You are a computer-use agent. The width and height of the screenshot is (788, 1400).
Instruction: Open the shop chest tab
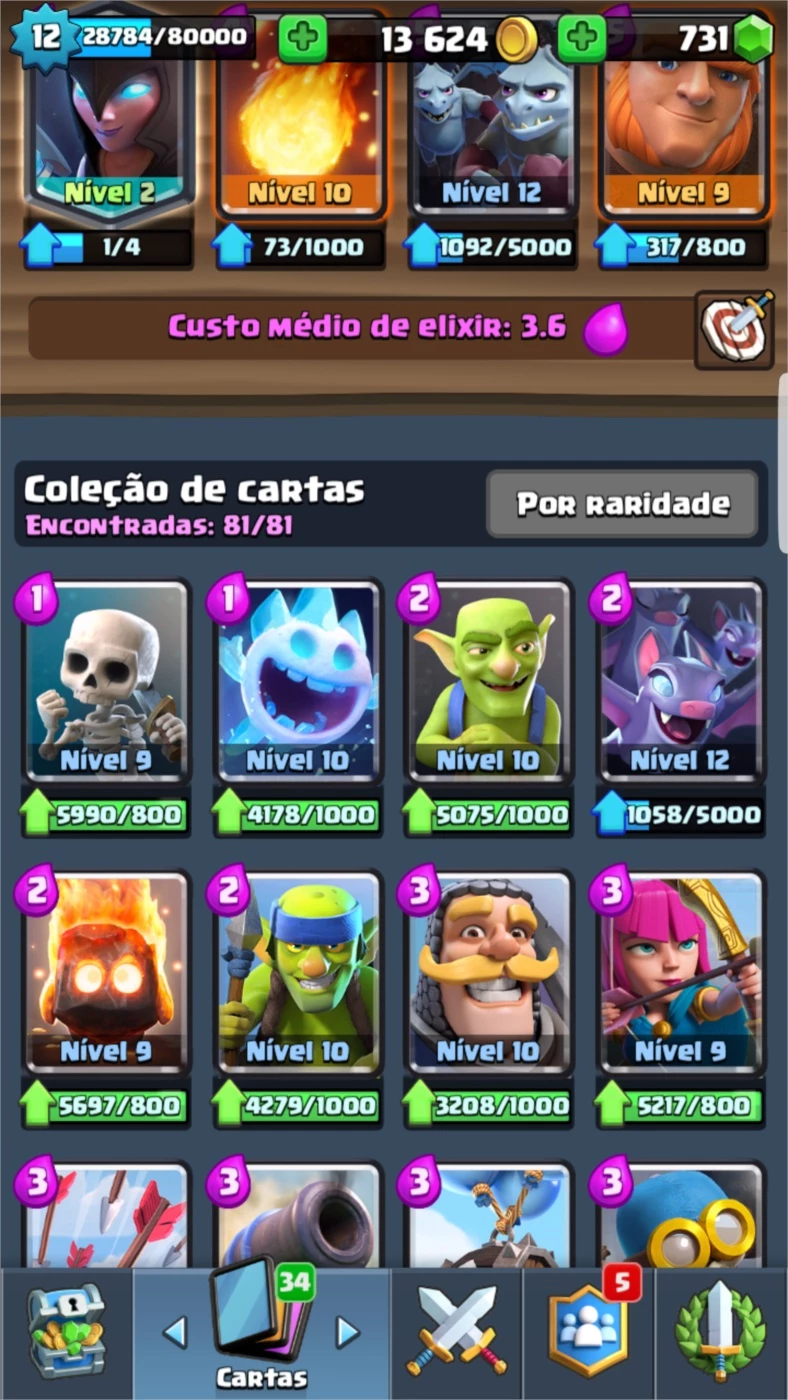(66, 1334)
